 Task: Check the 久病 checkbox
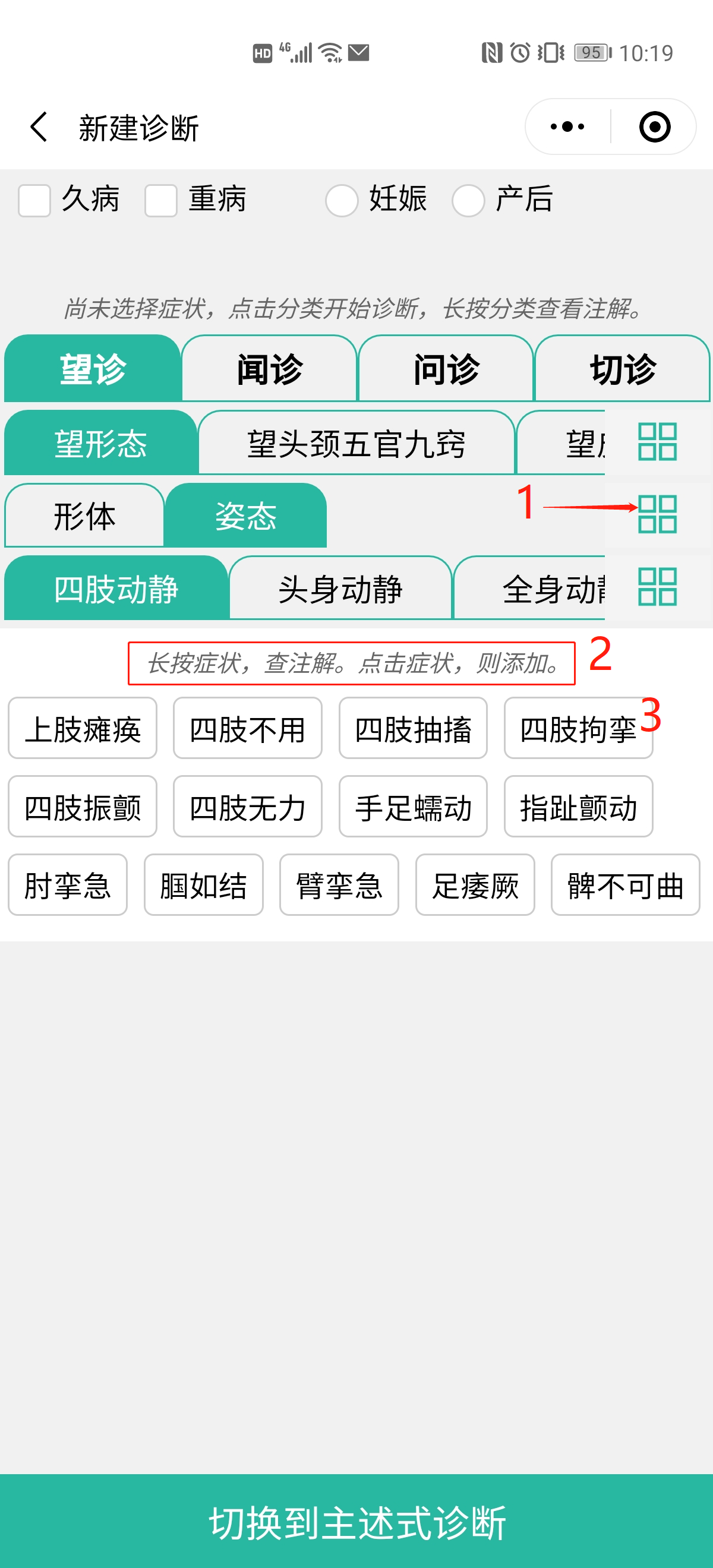[34, 200]
